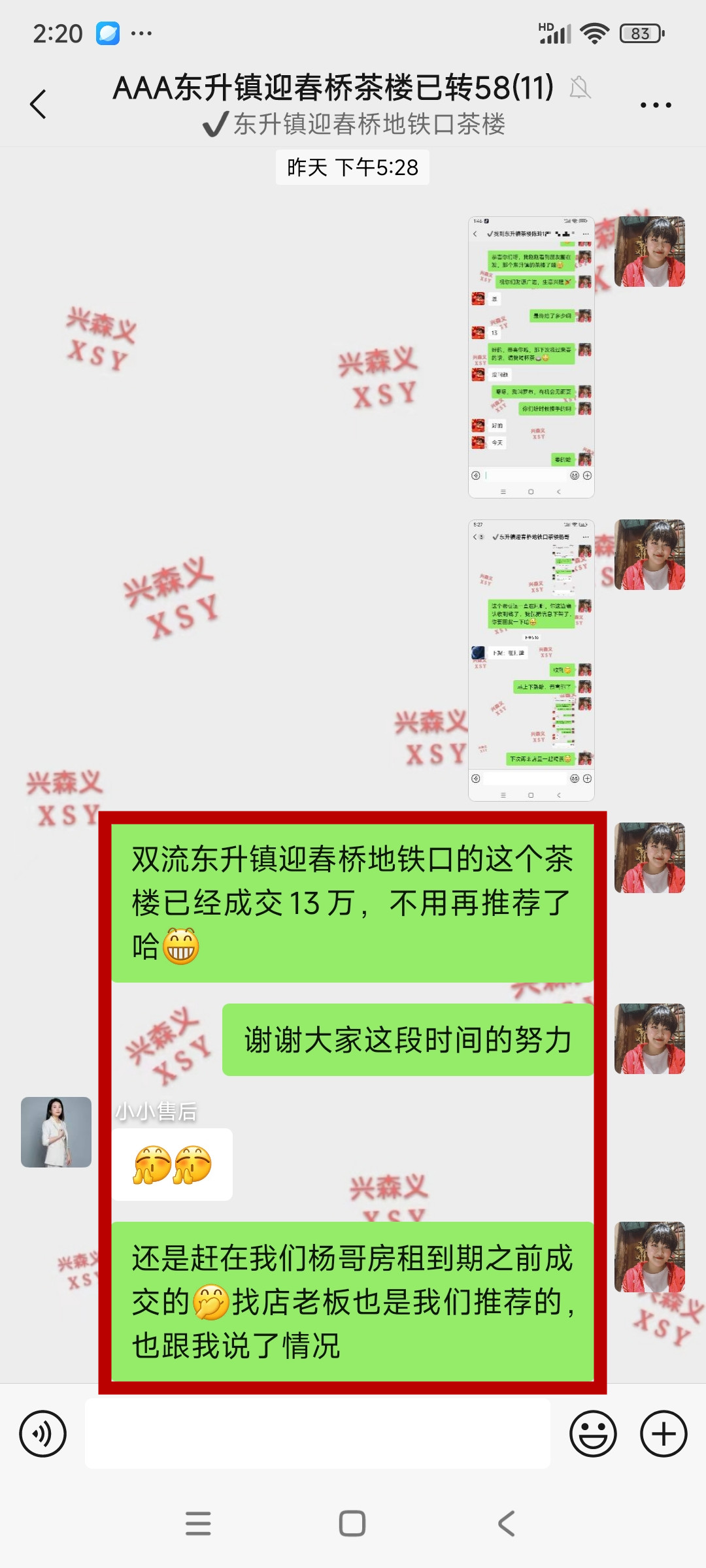Screen dimensions: 706x1568
Task: Open sender avatar beside 谢谢大家这段时间的努力
Action: click(x=649, y=1039)
